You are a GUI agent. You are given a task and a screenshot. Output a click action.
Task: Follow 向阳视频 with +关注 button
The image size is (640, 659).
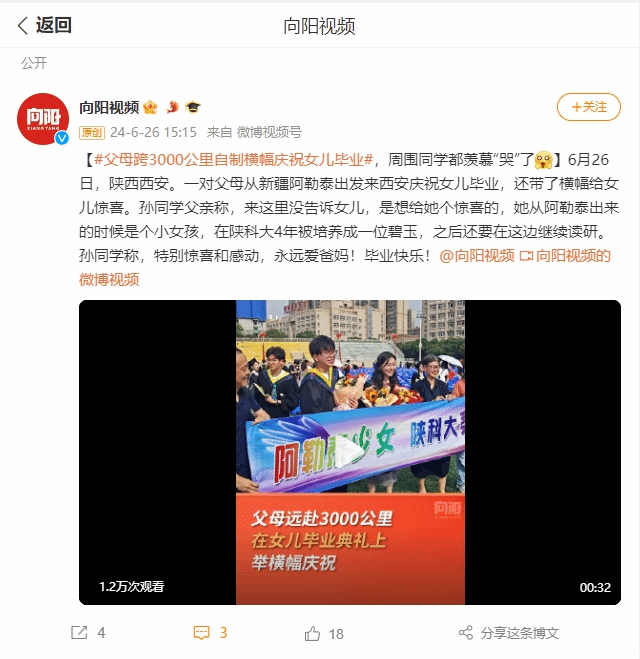pyautogui.click(x=588, y=107)
